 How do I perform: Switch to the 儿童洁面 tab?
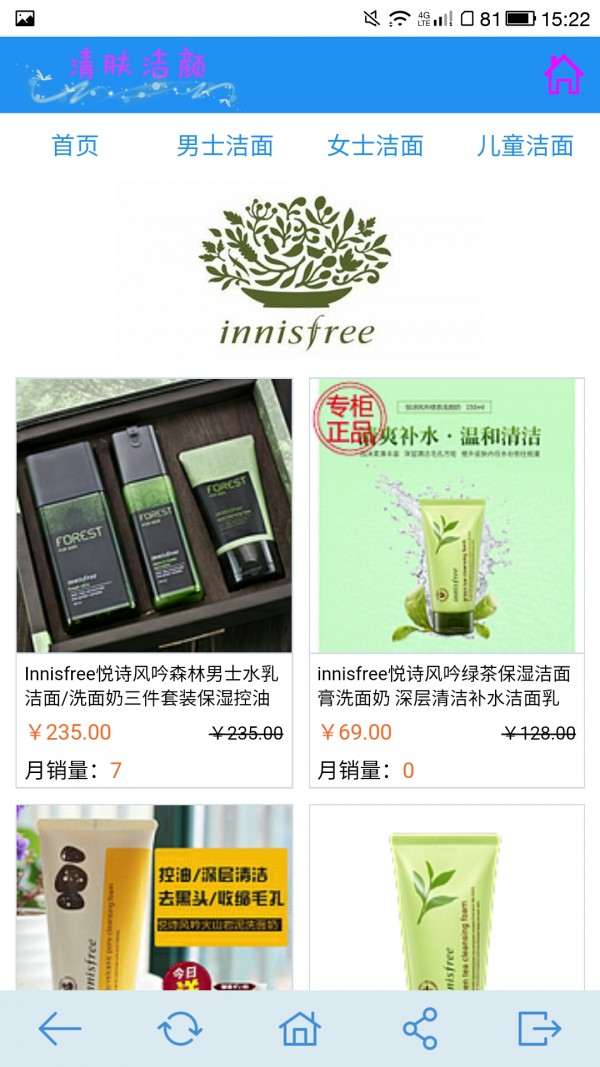[x=525, y=146]
